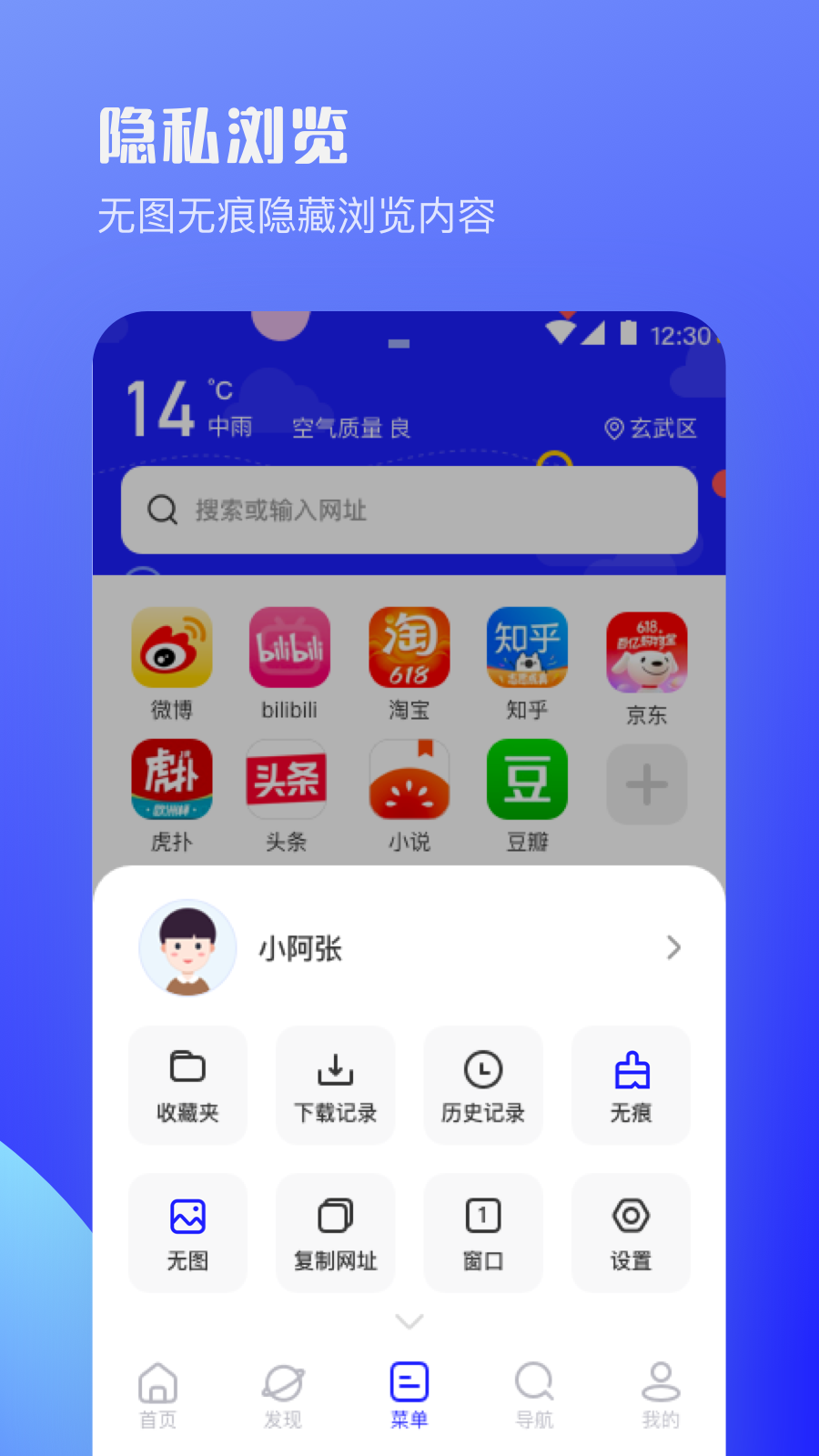Launch the bilibili shortcut
Viewport: 819px width, 1456px height.
289,648
